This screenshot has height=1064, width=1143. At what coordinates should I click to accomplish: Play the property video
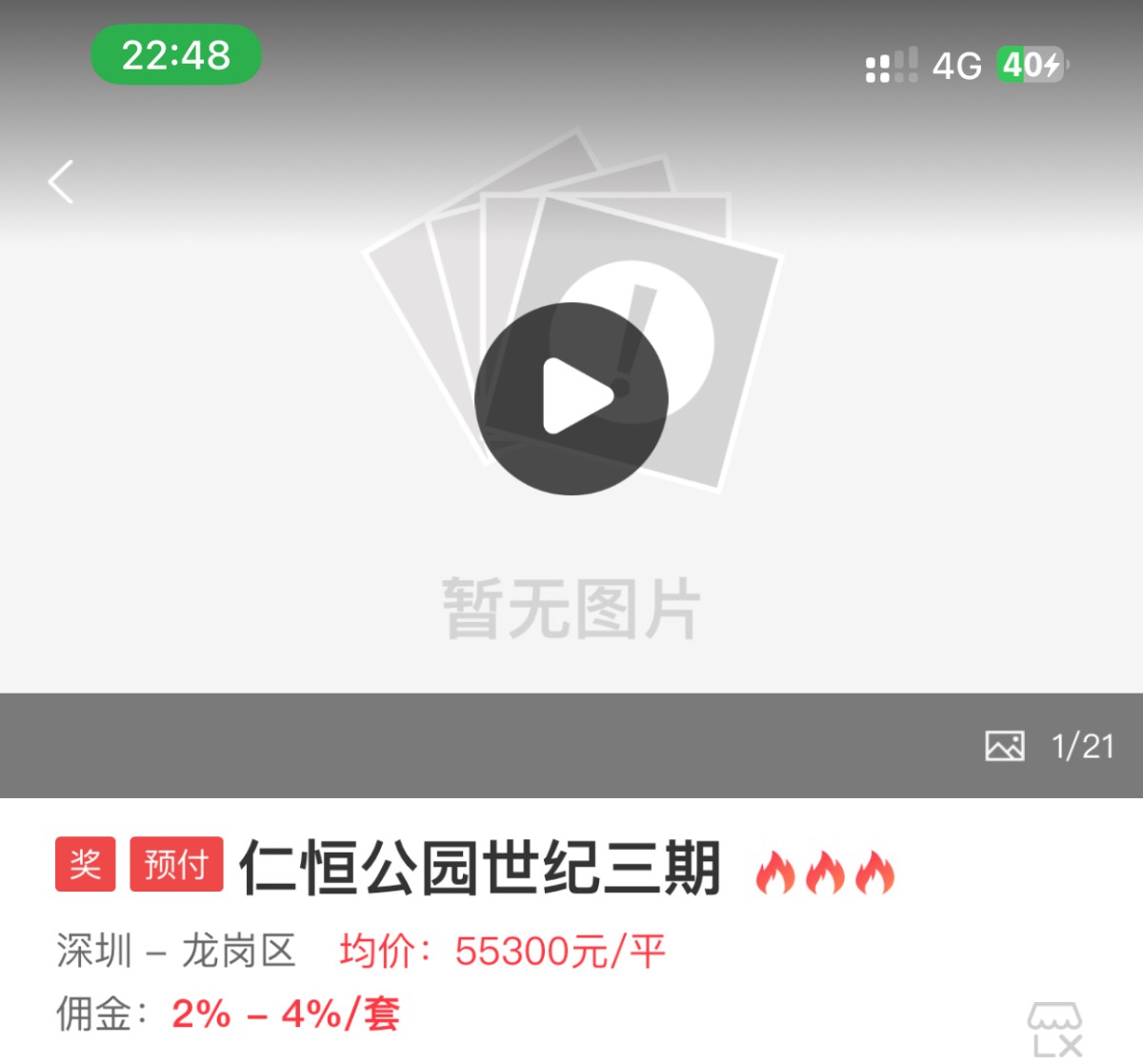tap(571, 398)
